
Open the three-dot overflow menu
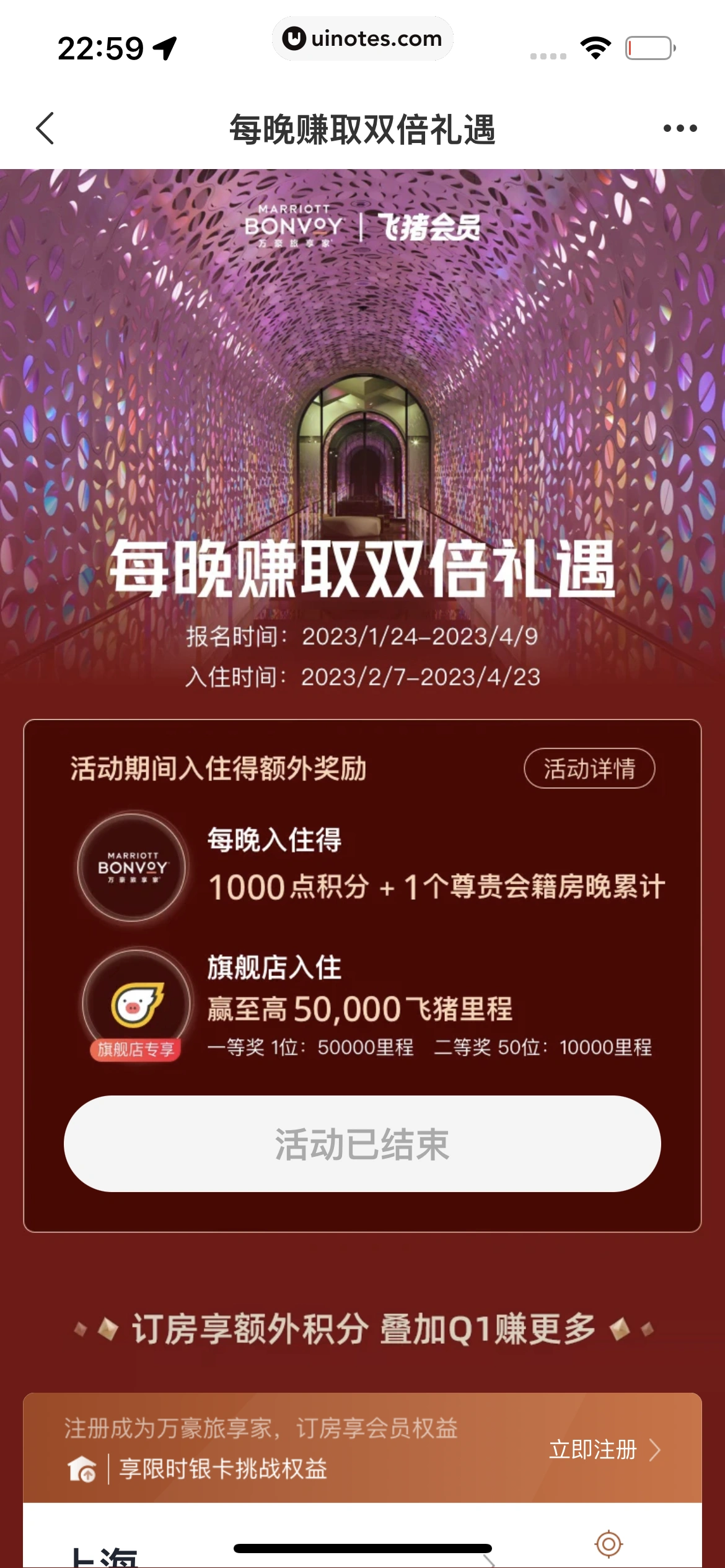(x=680, y=129)
